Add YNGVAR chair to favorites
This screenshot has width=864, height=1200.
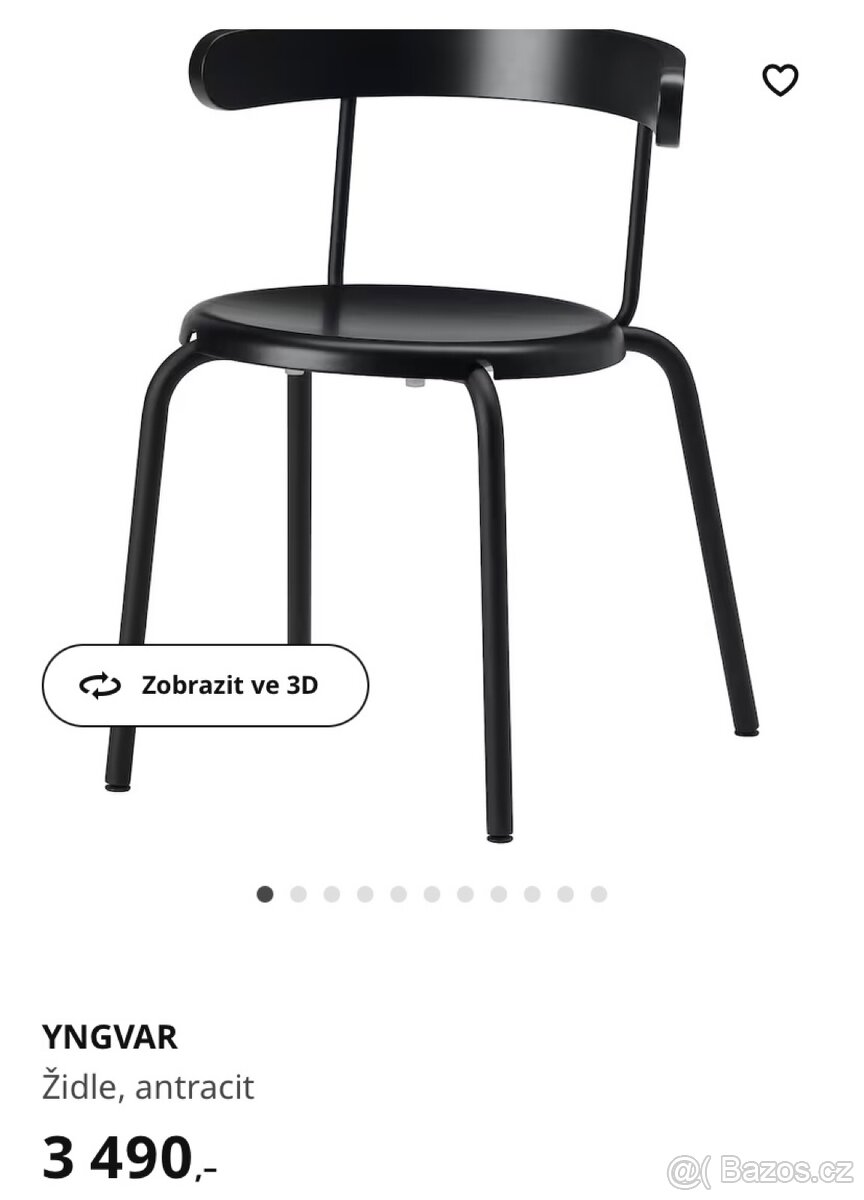780,80
